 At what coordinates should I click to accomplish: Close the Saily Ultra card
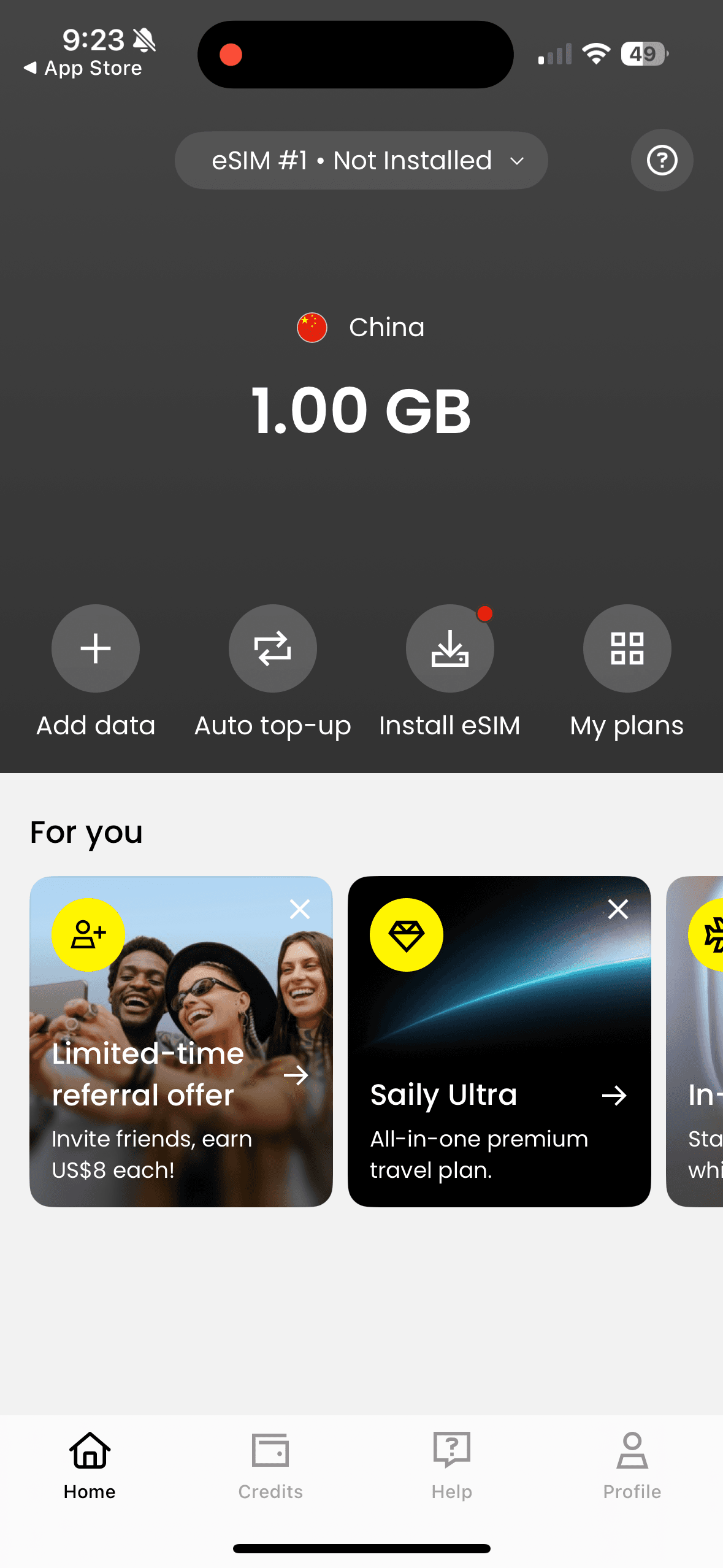point(618,909)
